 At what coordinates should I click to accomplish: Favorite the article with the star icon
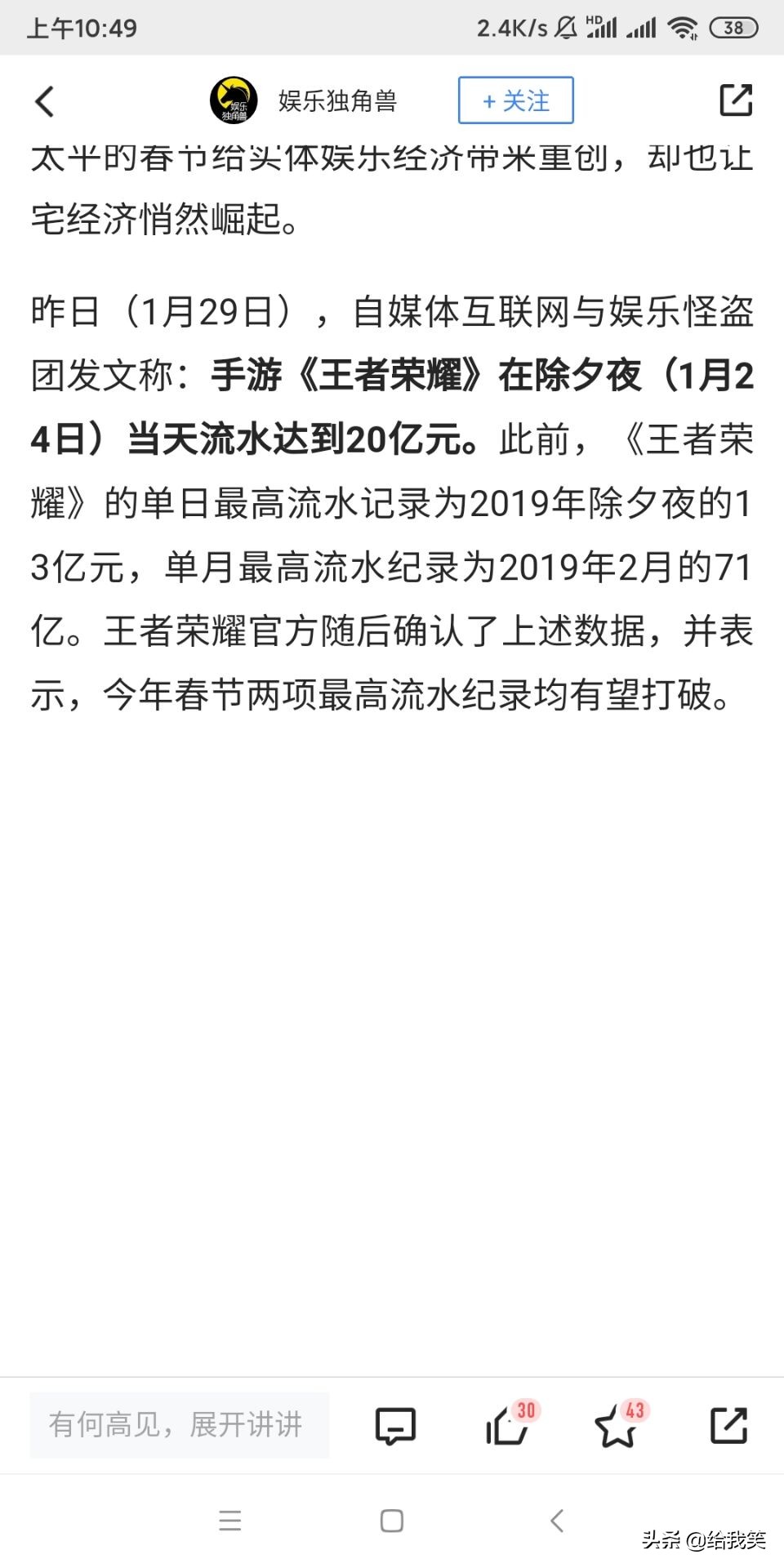pyautogui.click(x=616, y=1426)
